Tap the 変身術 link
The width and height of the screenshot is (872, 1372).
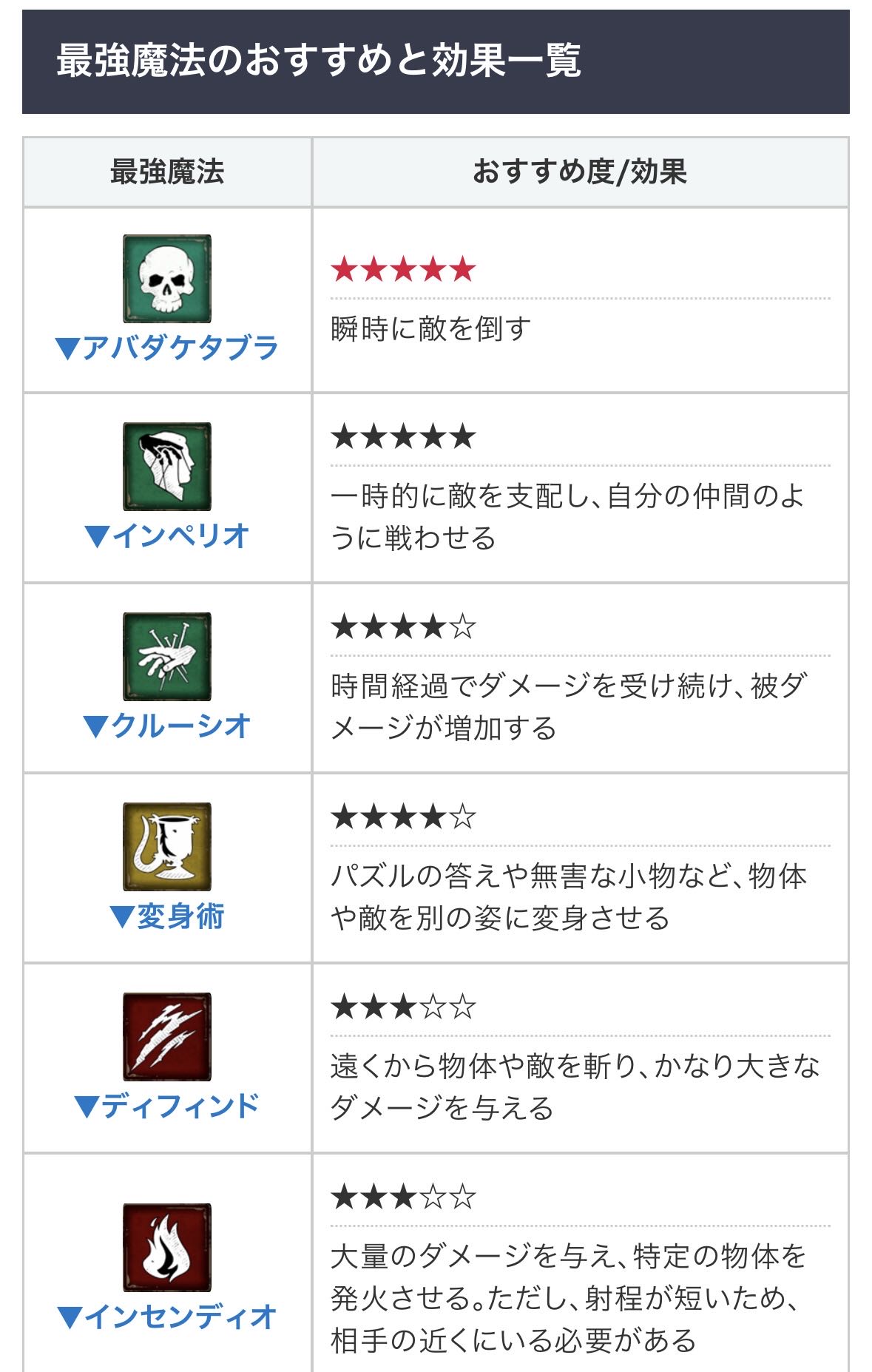tap(167, 916)
